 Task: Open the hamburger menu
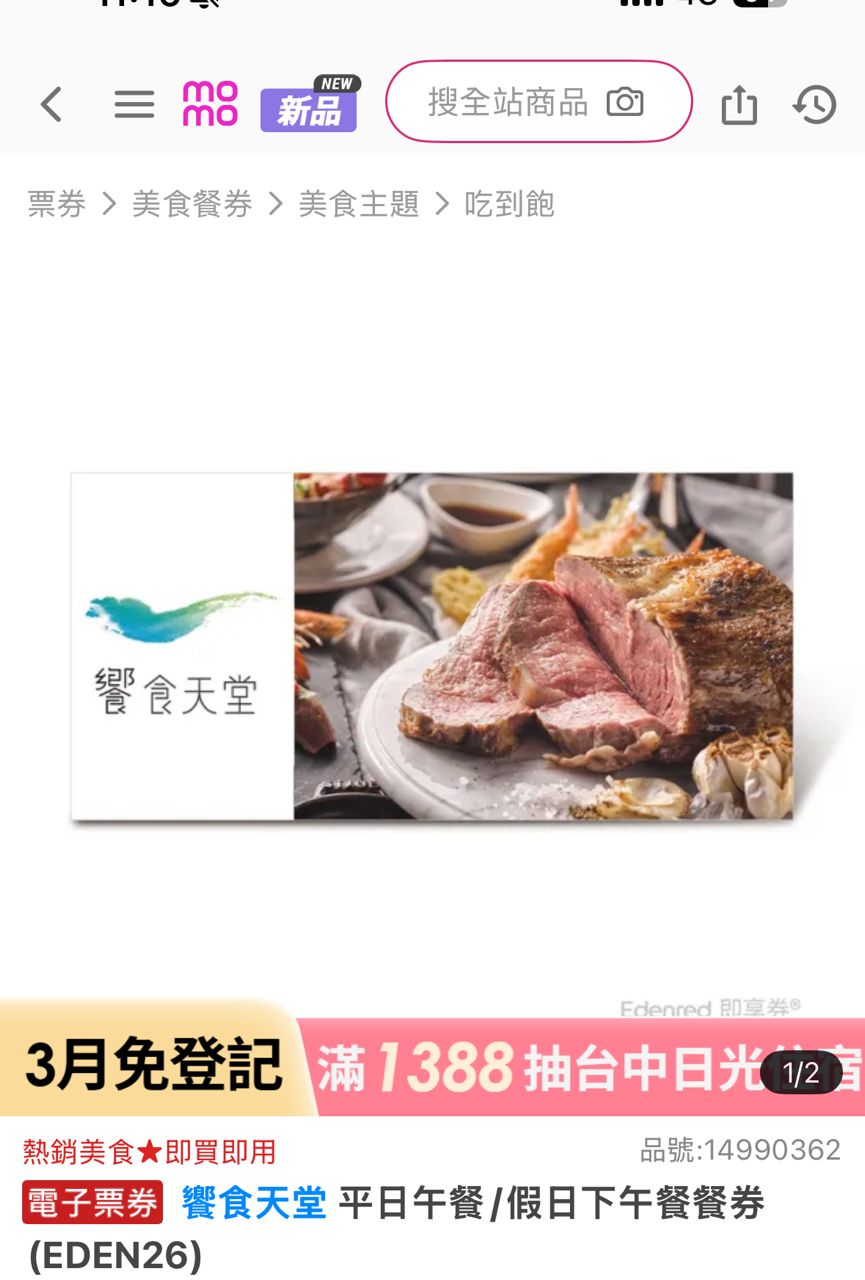[x=134, y=104]
